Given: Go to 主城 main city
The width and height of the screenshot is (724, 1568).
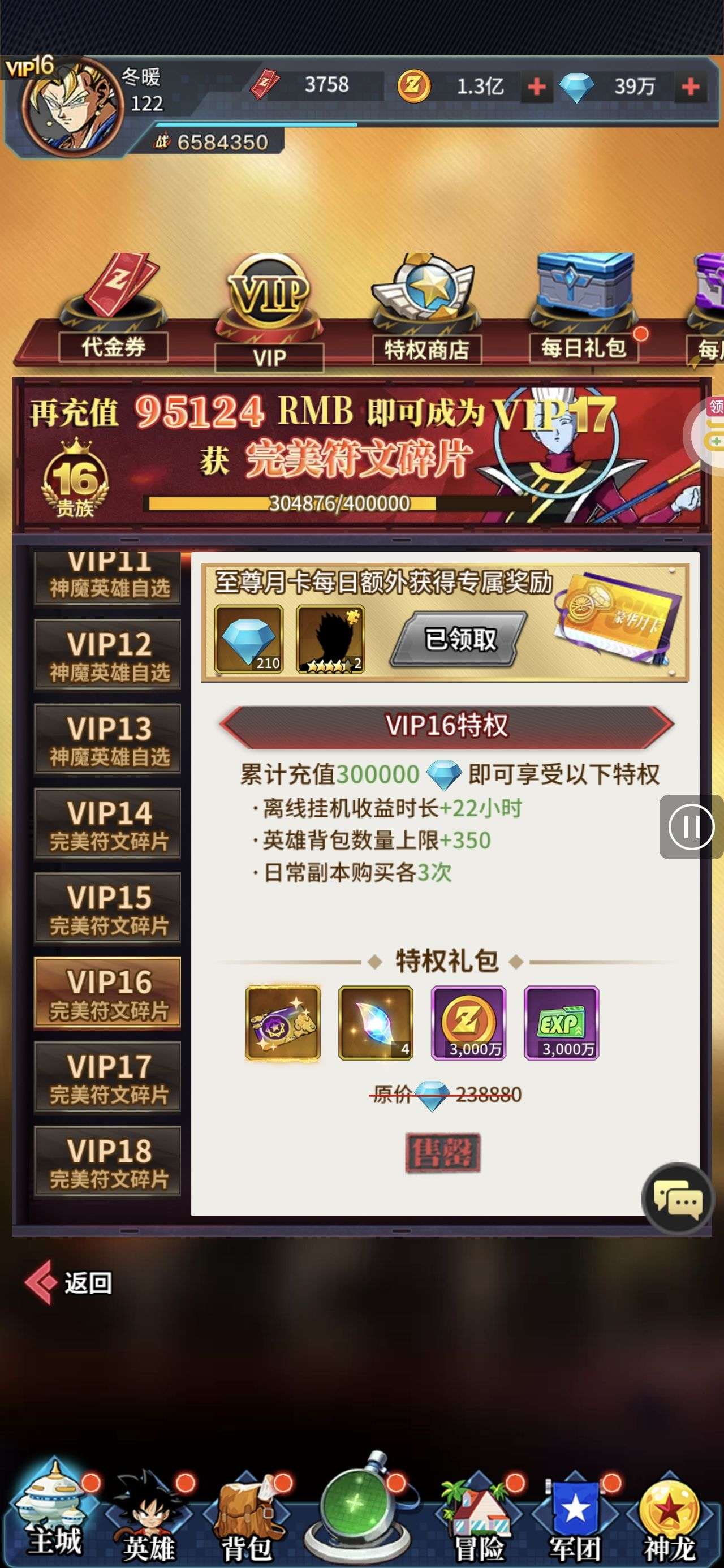Looking at the screenshot, I should point(54,1515).
